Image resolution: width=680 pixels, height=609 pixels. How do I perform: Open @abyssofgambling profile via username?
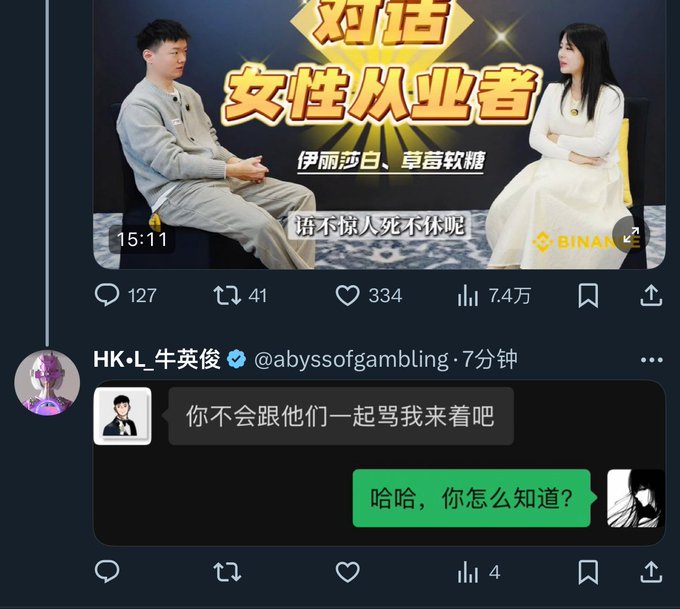tap(351, 360)
